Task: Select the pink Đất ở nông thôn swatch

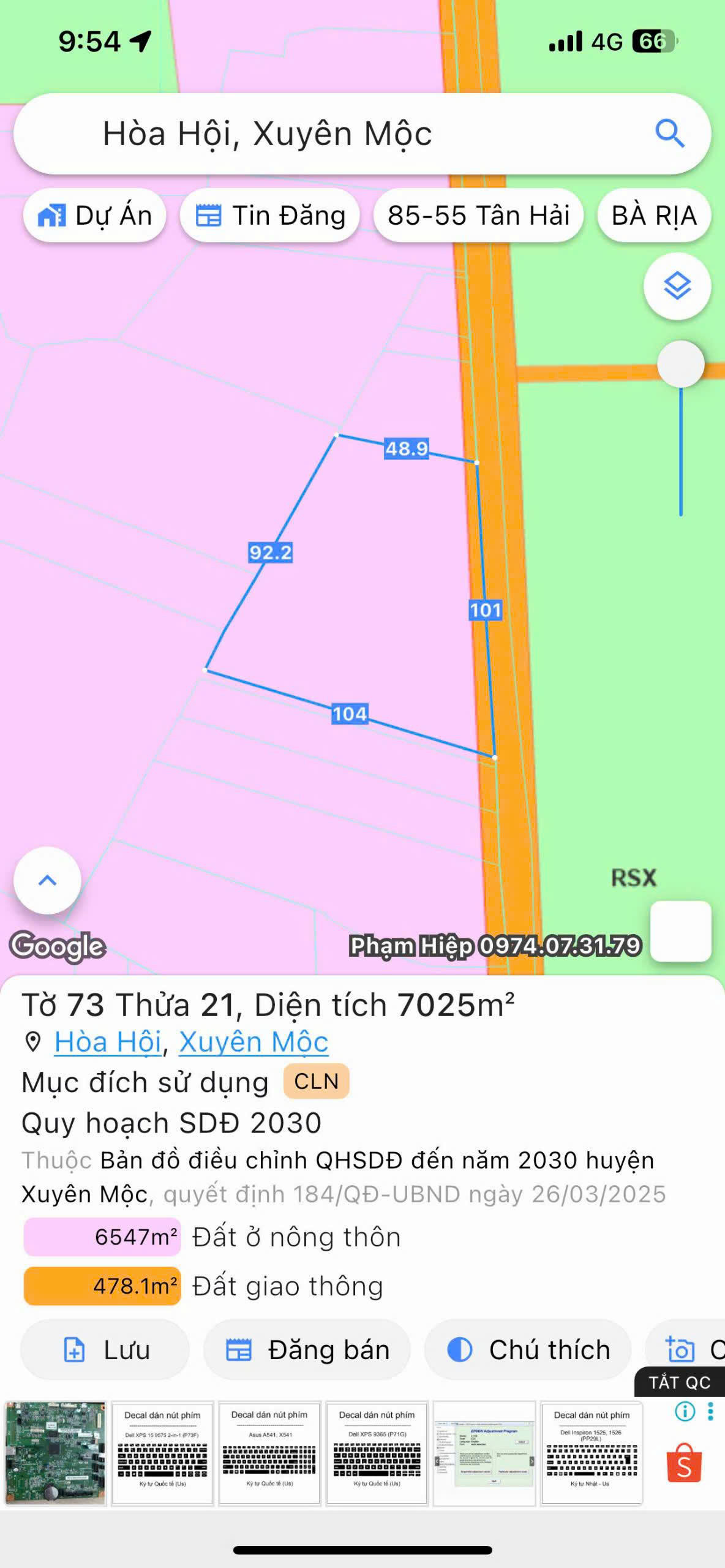Action: tap(102, 1237)
